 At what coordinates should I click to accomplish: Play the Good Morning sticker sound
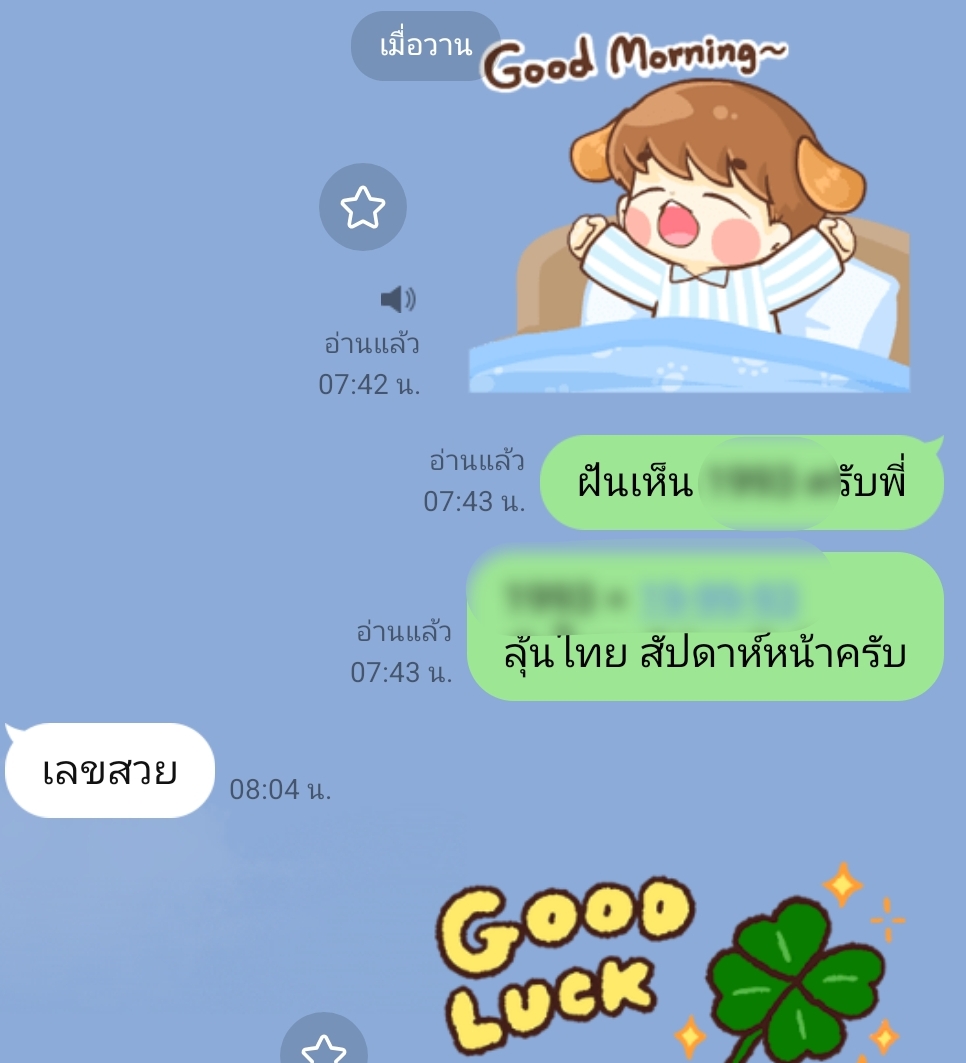(x=397, y=298)
